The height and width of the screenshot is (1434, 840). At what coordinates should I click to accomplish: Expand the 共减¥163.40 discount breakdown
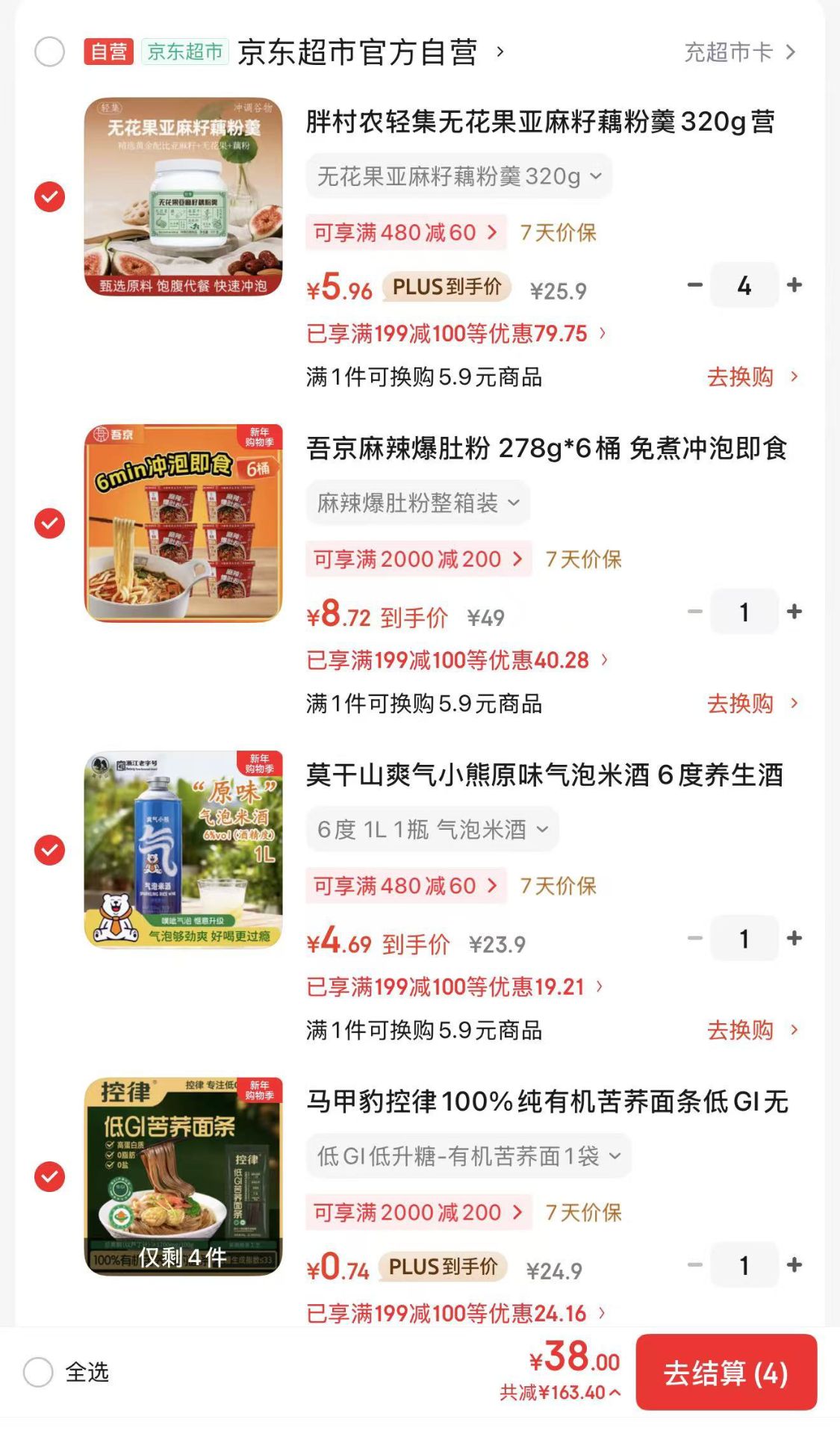click(x=560, y=1393)
